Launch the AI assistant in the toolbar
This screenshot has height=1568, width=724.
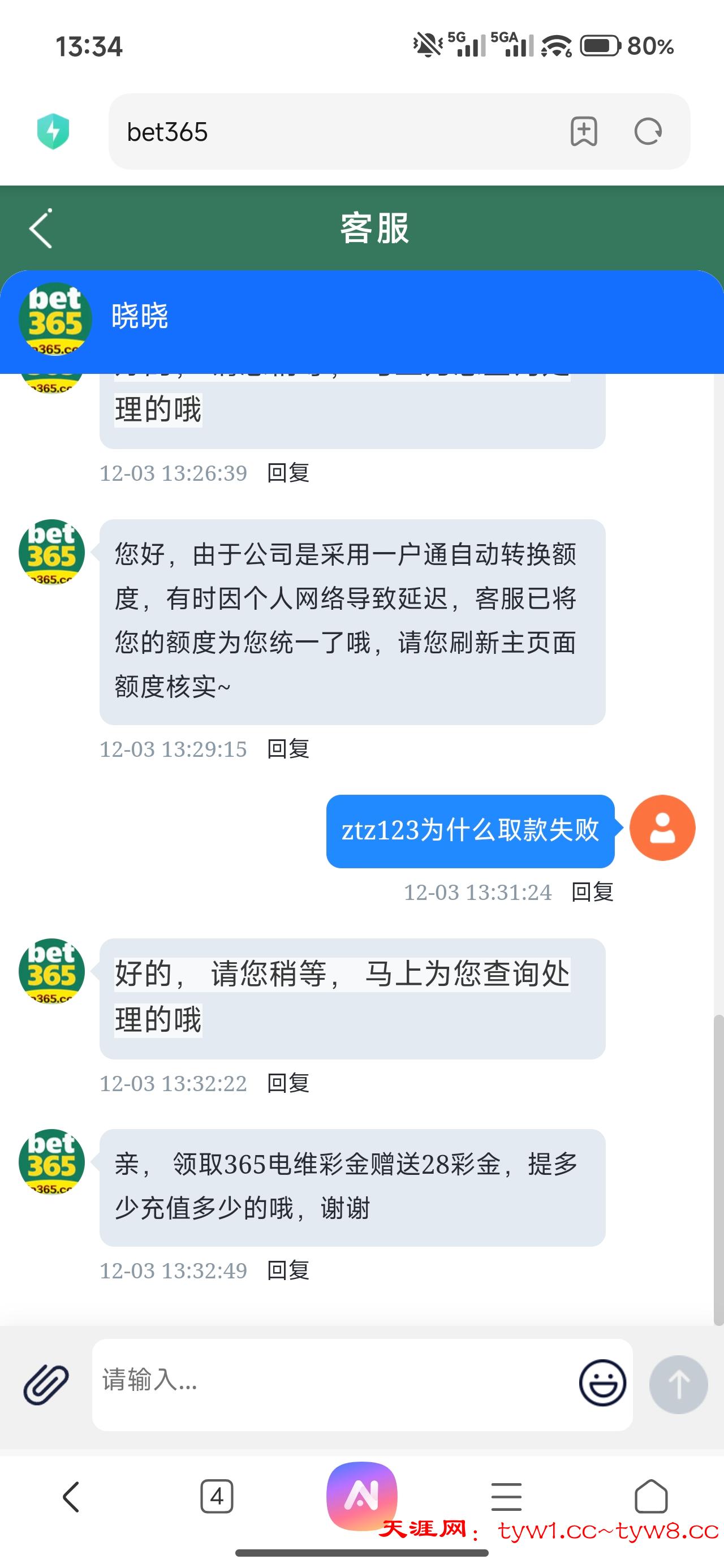tap(361, 1496)
